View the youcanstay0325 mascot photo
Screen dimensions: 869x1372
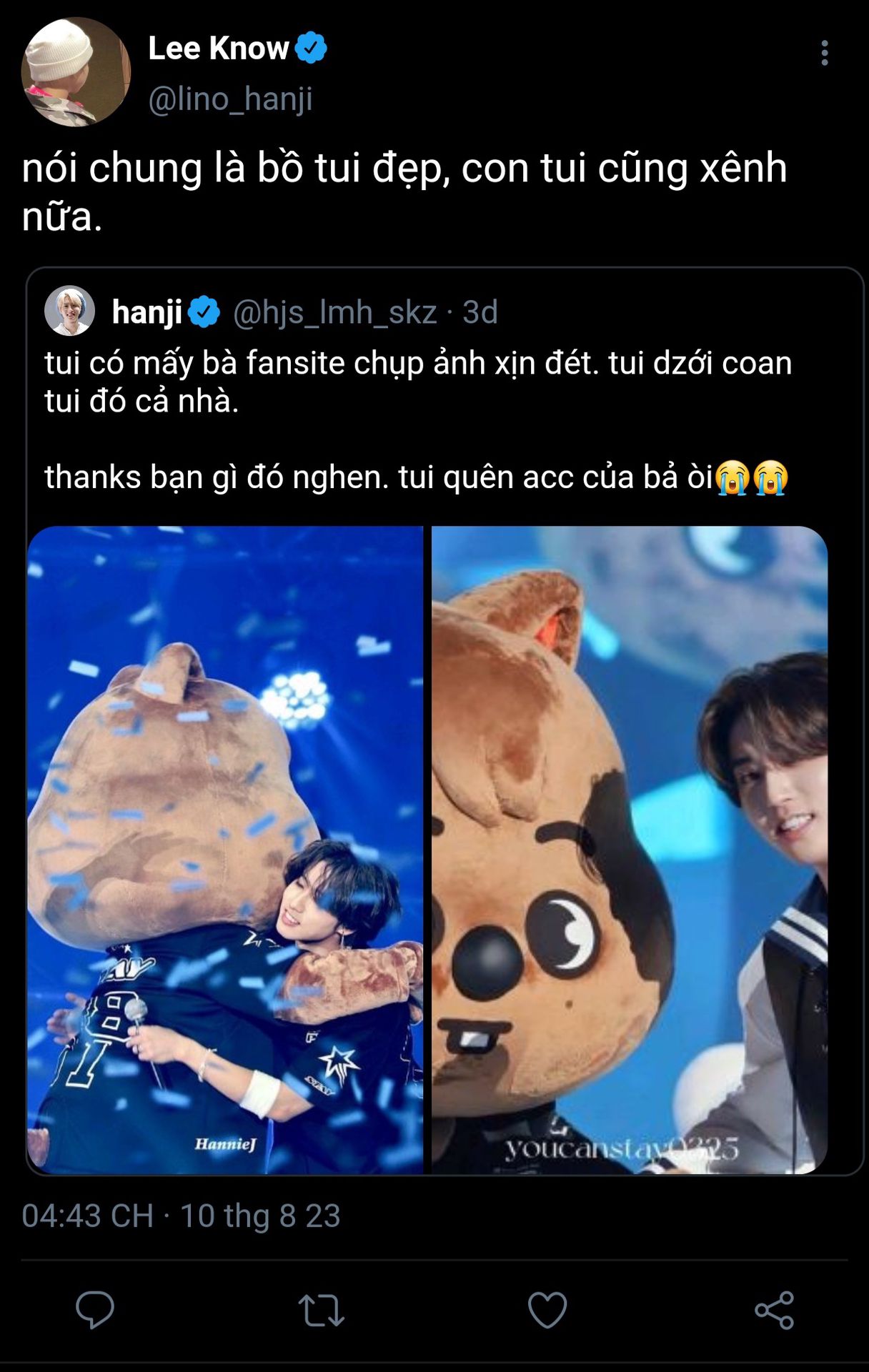[x=630, y=849]
